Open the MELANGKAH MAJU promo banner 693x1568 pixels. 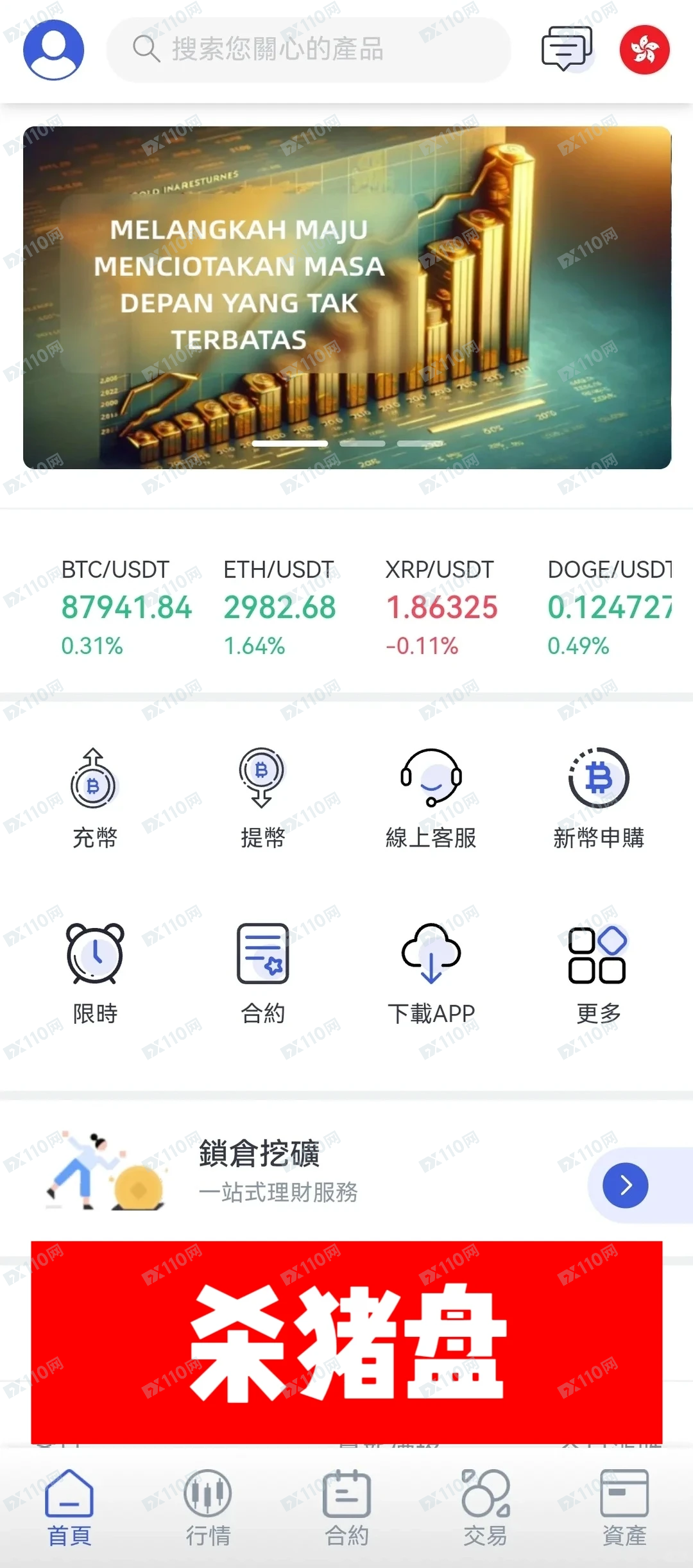346,297
